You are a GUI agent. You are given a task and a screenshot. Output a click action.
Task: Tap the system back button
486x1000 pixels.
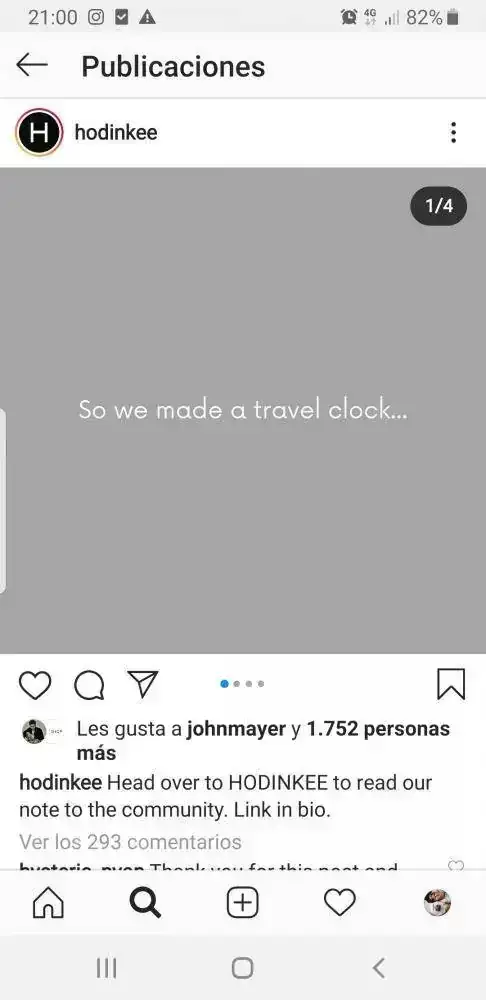coord(379,968)
